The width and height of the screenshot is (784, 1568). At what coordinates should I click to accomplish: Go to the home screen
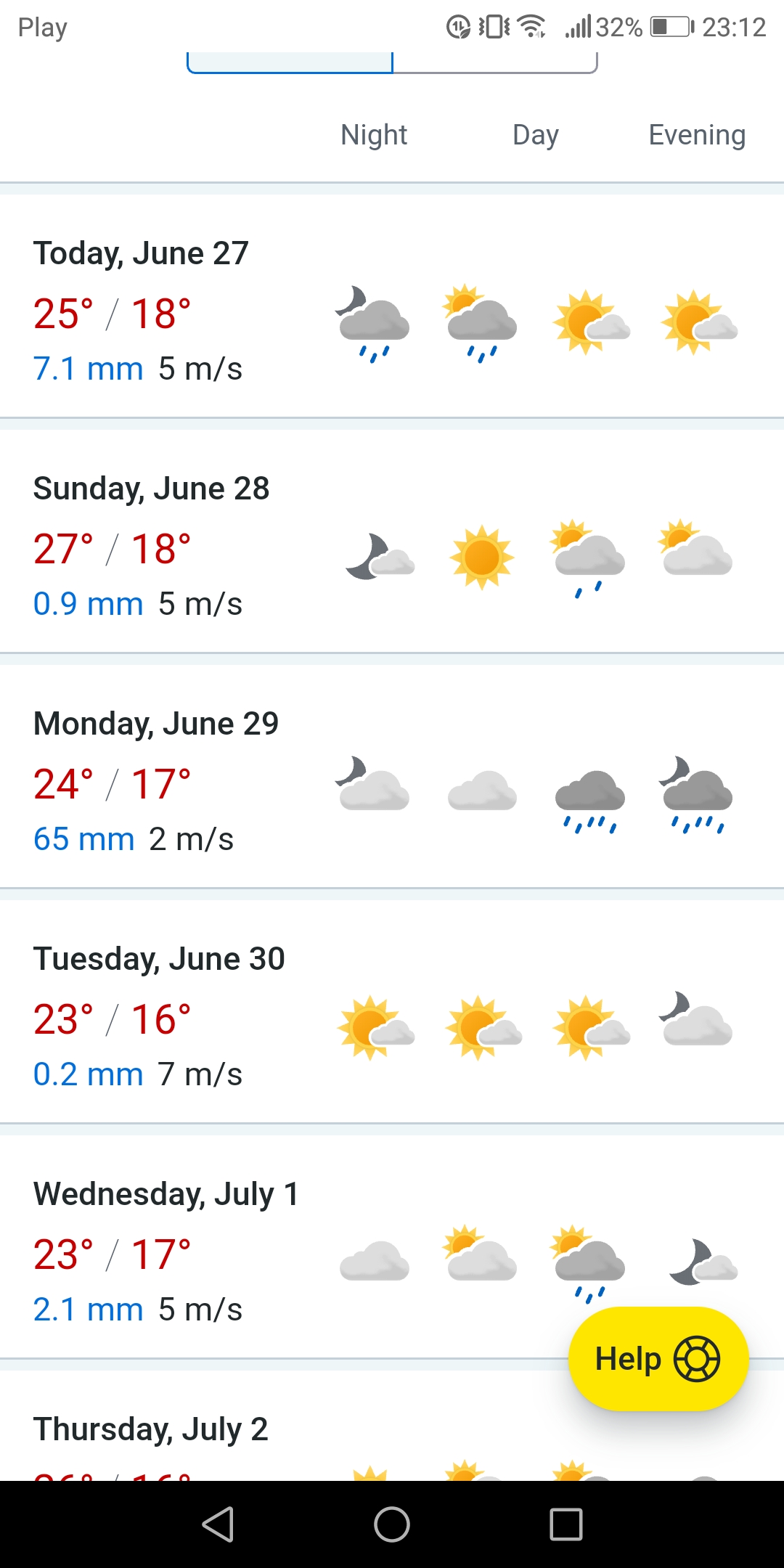392,1524
